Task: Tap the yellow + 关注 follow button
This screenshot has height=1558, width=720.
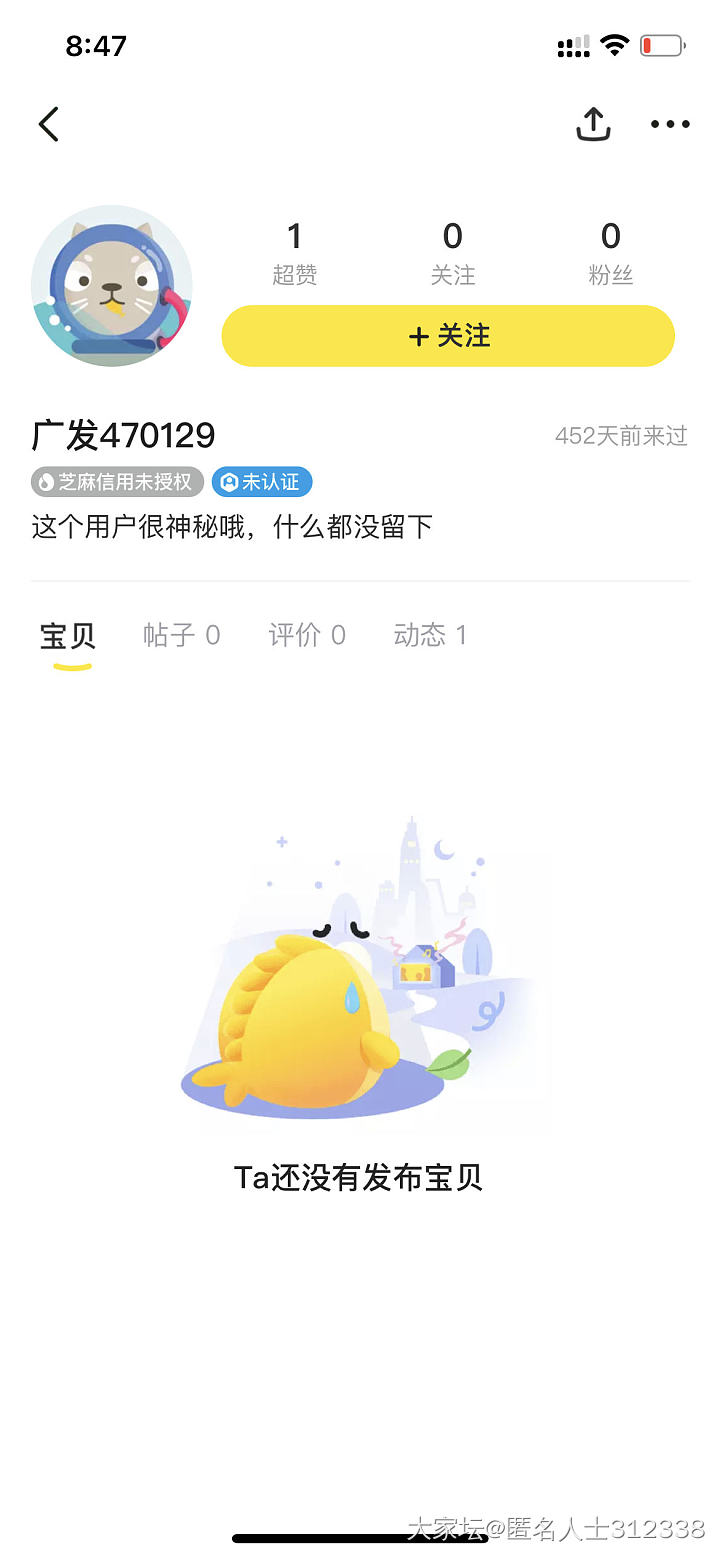Action: (448, 336)
